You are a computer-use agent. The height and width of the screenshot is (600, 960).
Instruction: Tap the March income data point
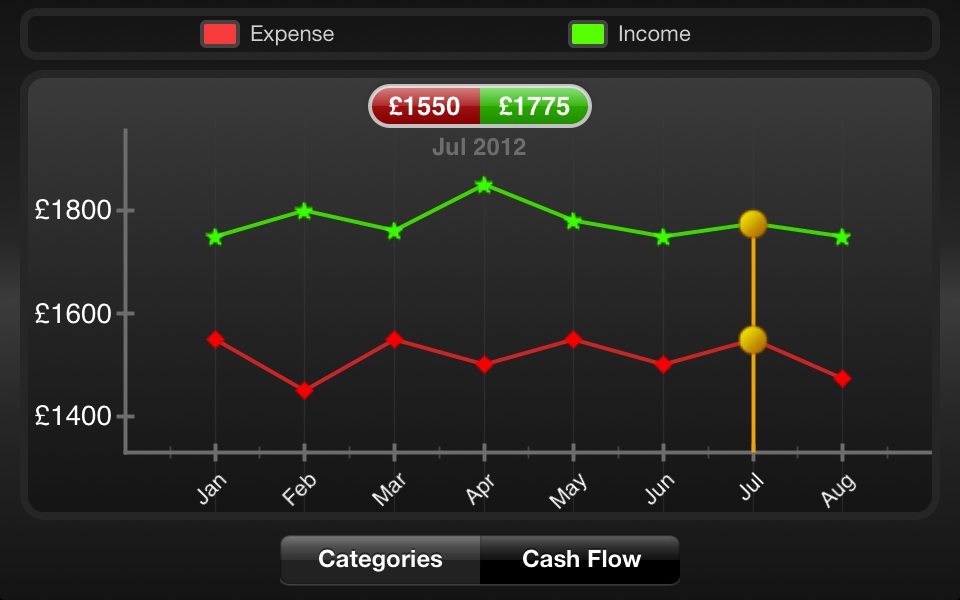[394, 231]
